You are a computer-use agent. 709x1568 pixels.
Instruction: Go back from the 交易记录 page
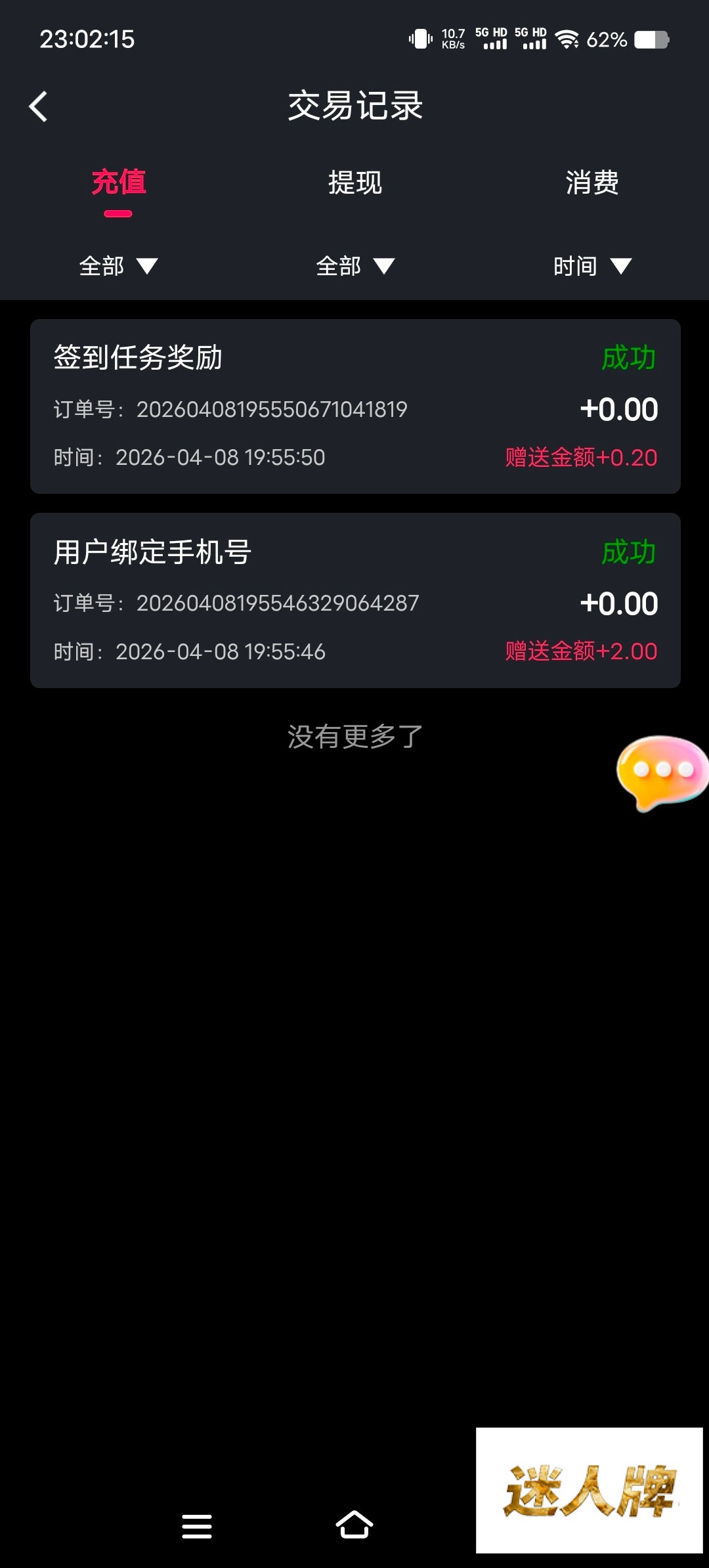click(x=39, y=106)
